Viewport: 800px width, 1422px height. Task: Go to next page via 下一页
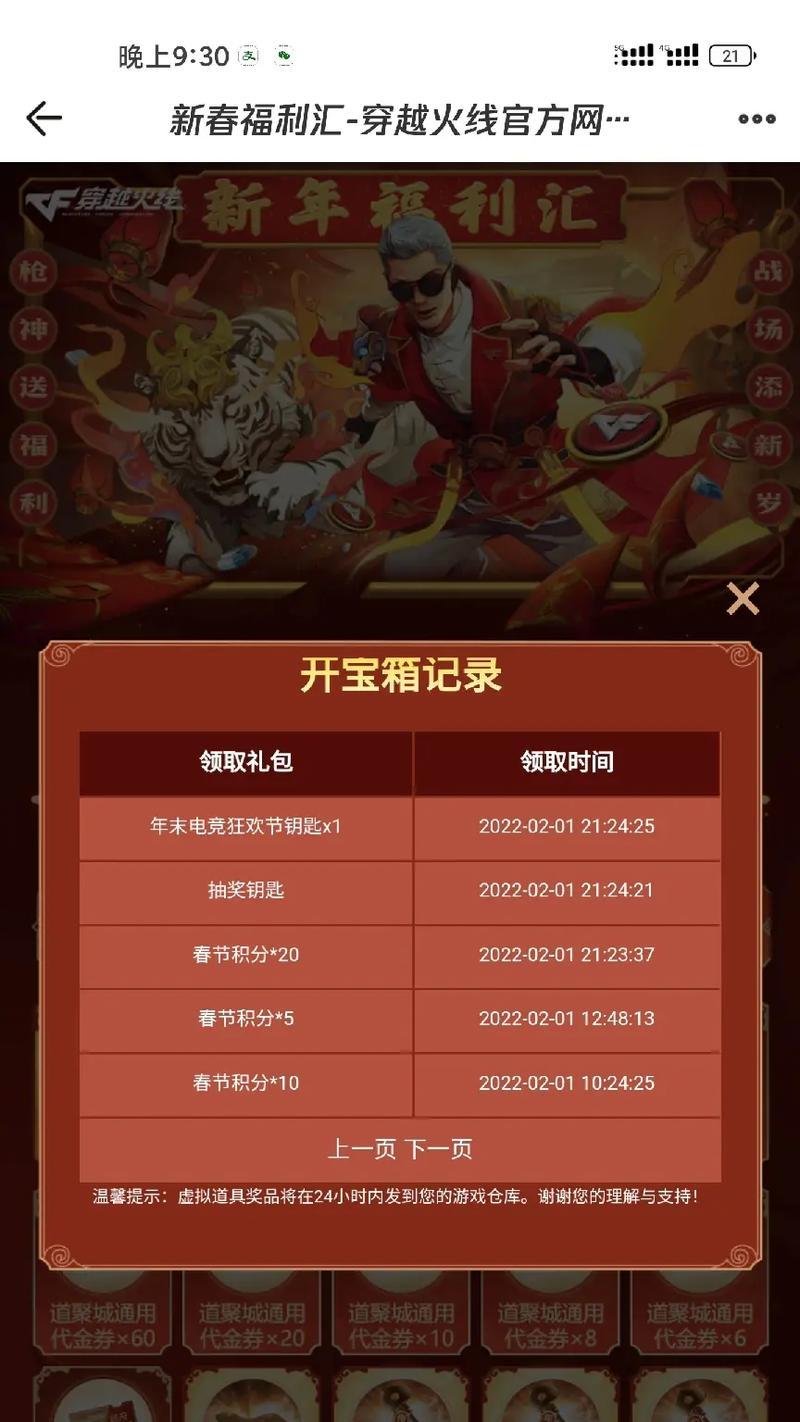point(438,1149)
